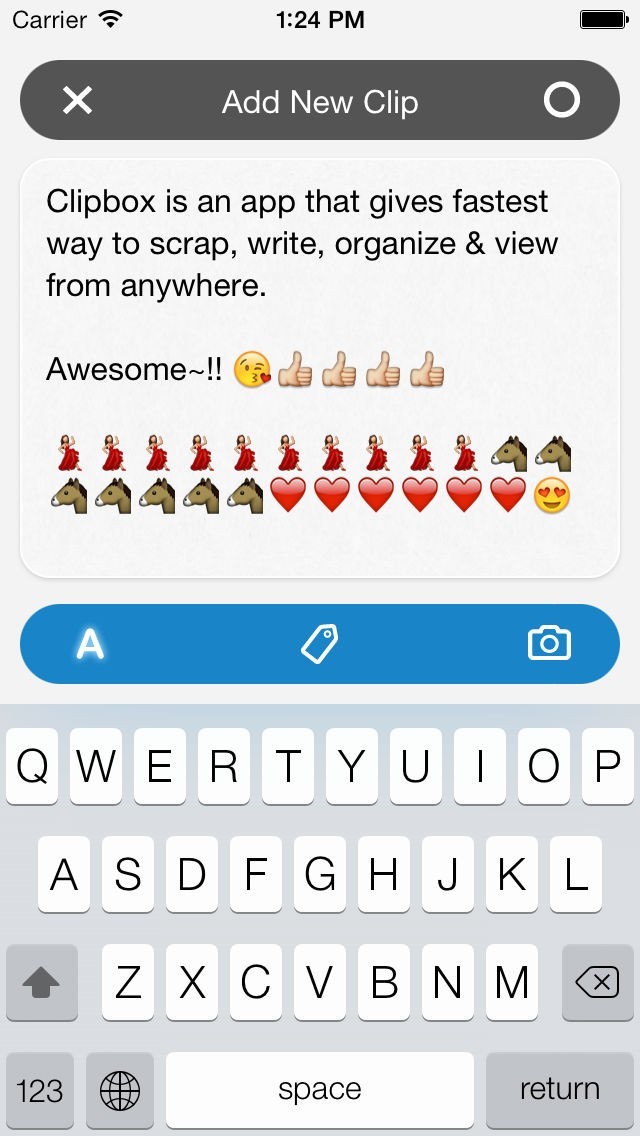Confirm and save the new clip

(561, 100)
